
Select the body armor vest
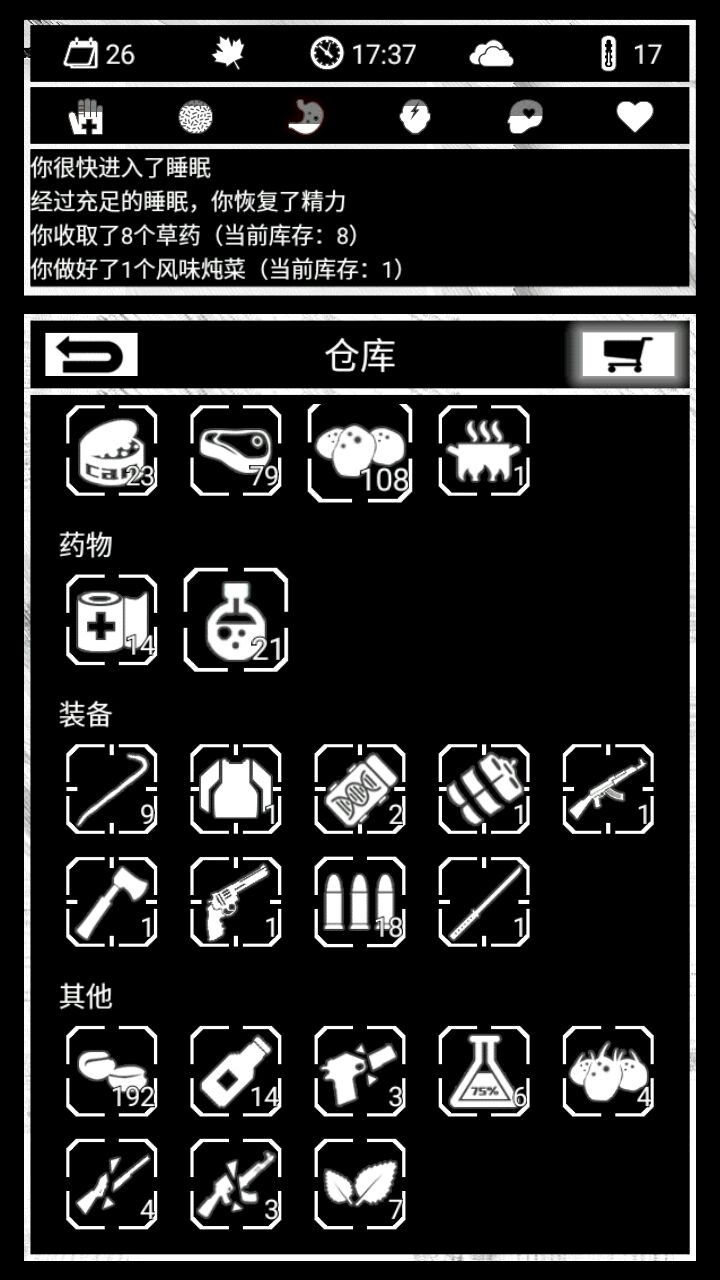pyautogui.click(x=235, y=789)
